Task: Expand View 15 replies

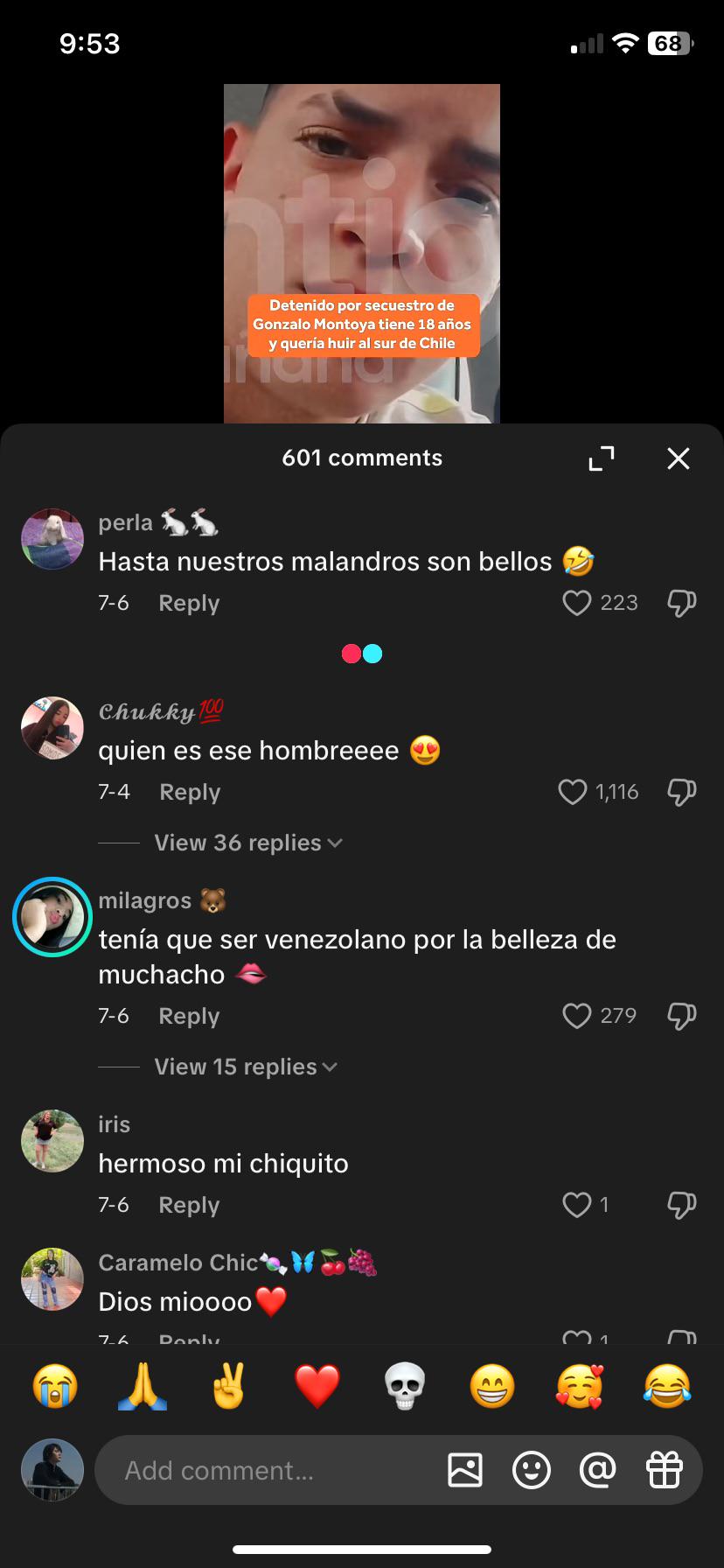Action: click(245, 1067)
